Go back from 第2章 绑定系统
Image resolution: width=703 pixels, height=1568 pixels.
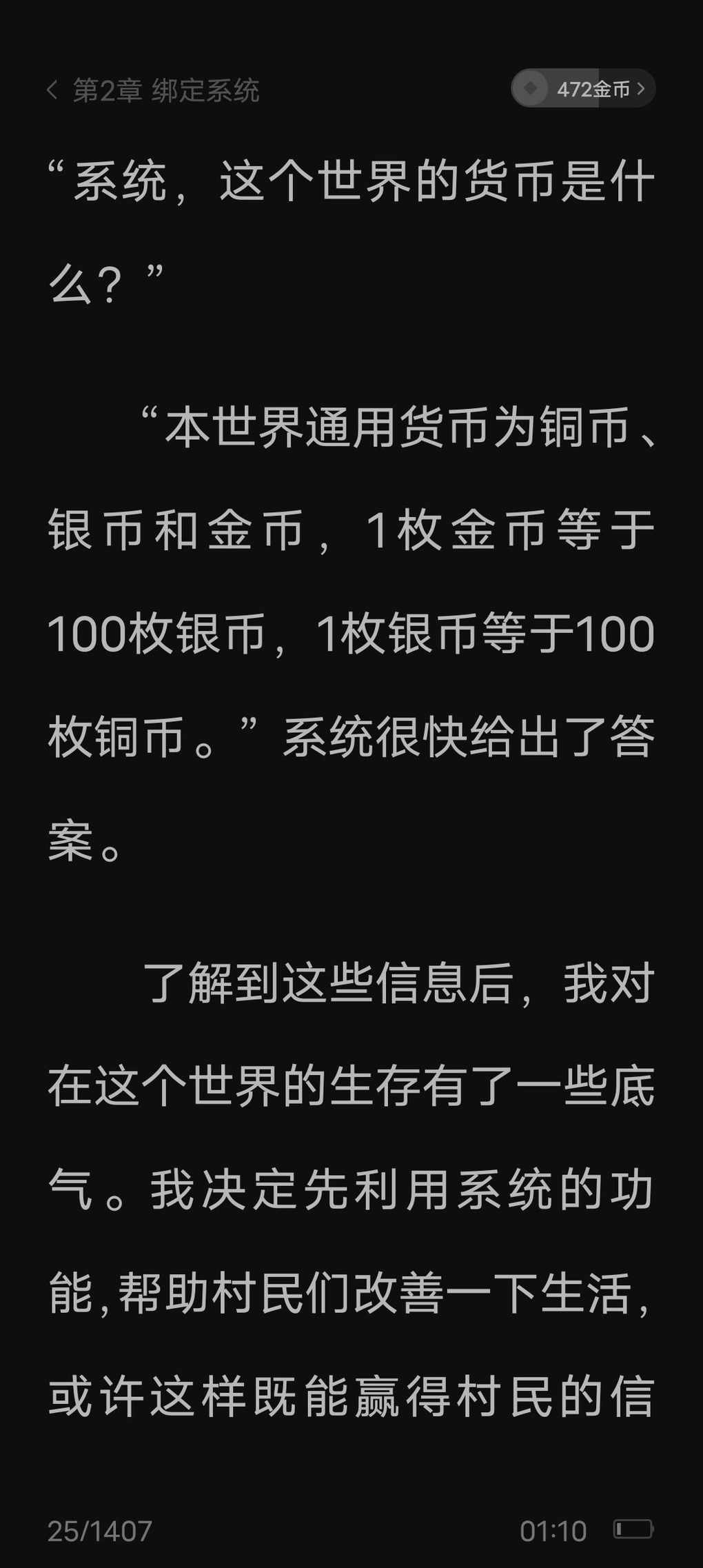[x=52, y=90]
